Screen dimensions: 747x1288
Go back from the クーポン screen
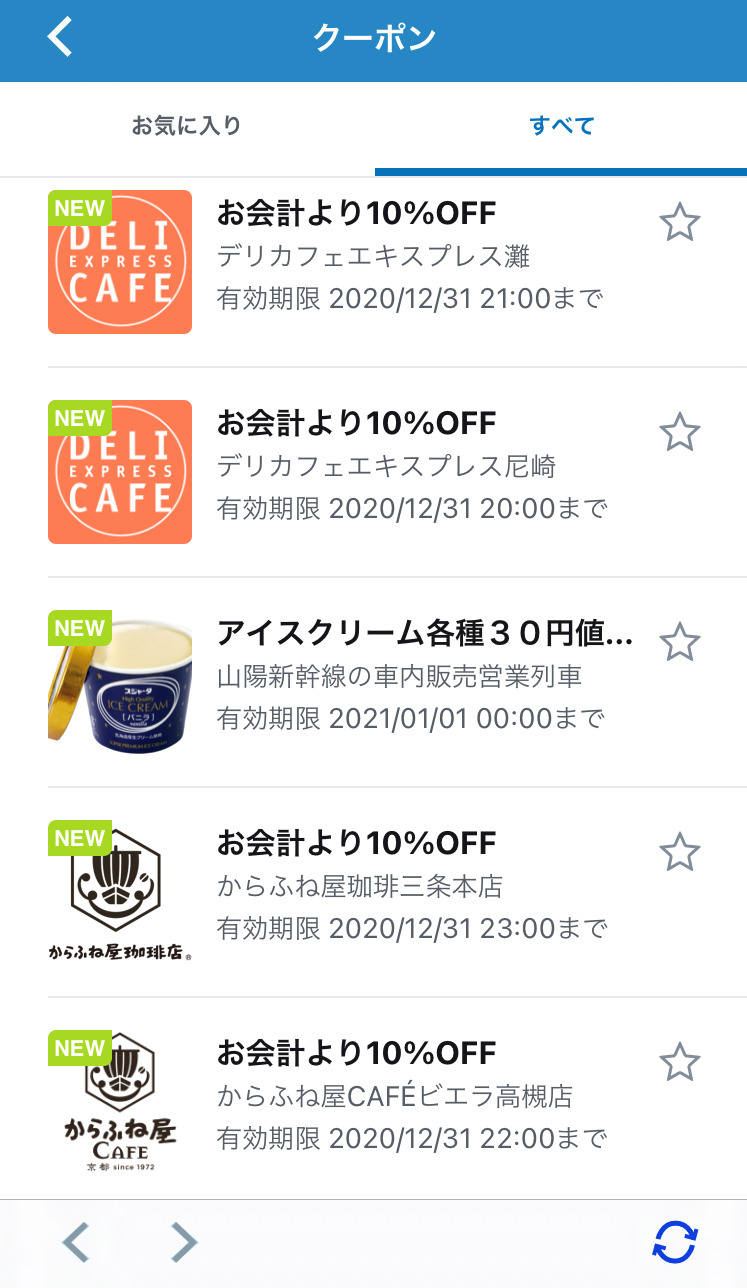click(x=61, y=38)
